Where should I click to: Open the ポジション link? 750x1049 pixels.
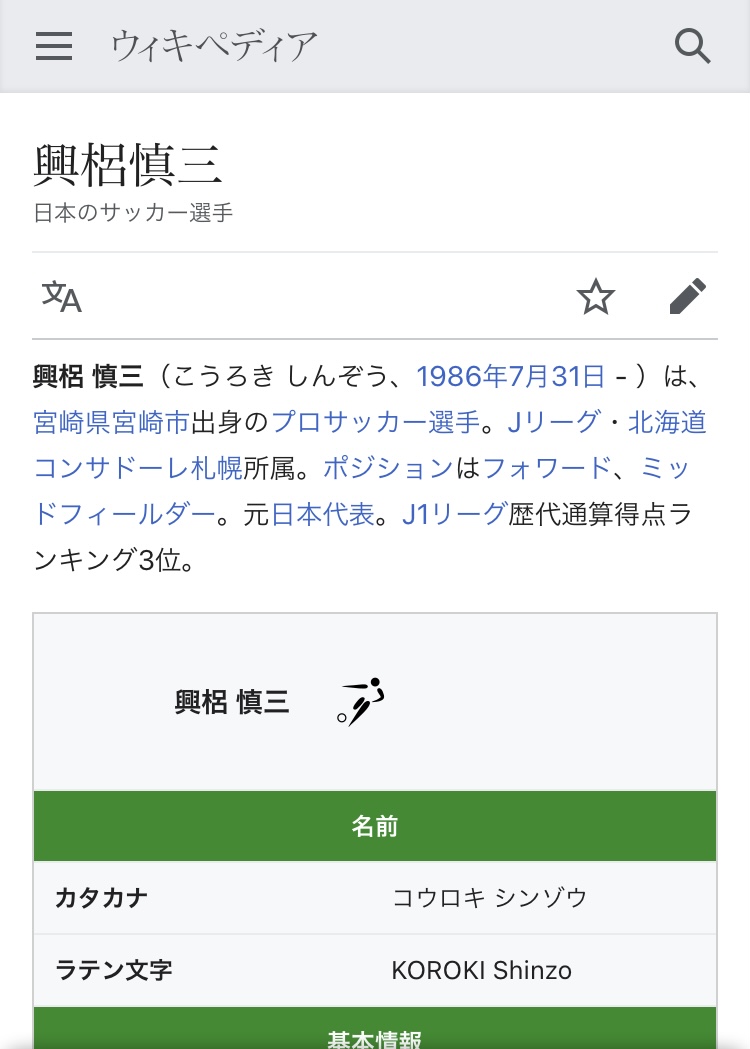[x=388, y=468]
